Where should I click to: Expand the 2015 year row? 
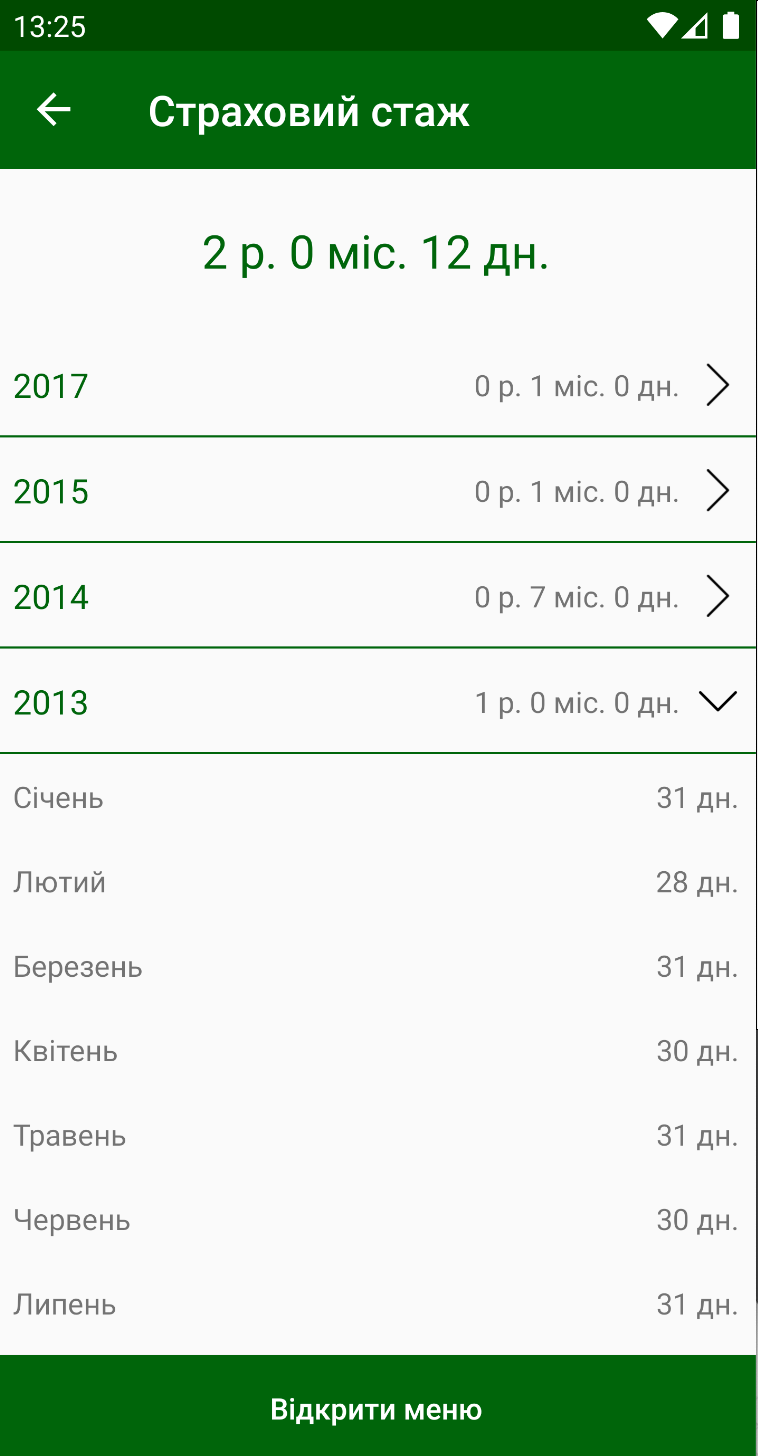coord(379,491)
